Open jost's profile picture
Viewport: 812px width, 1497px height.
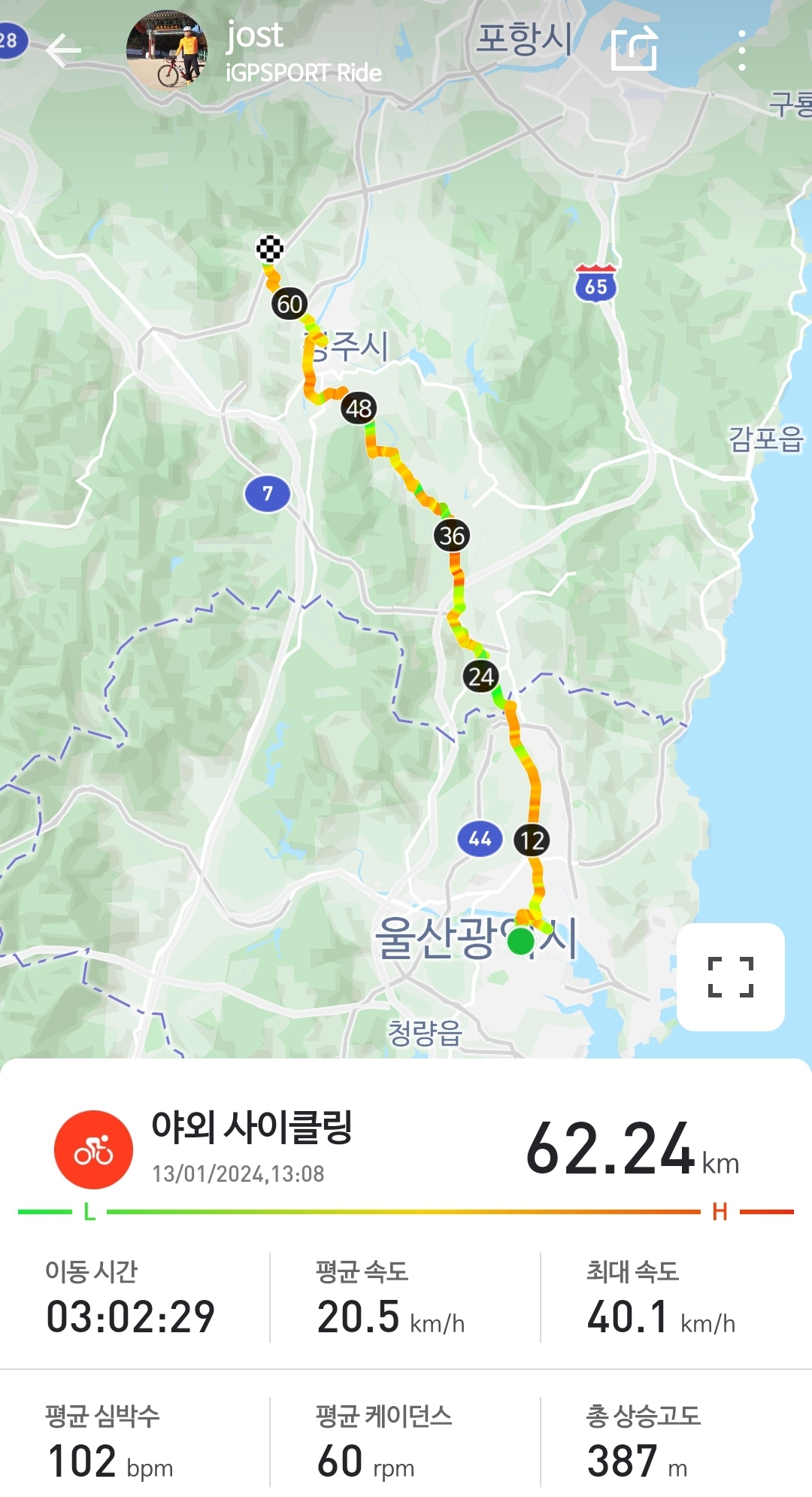(168, 51)
